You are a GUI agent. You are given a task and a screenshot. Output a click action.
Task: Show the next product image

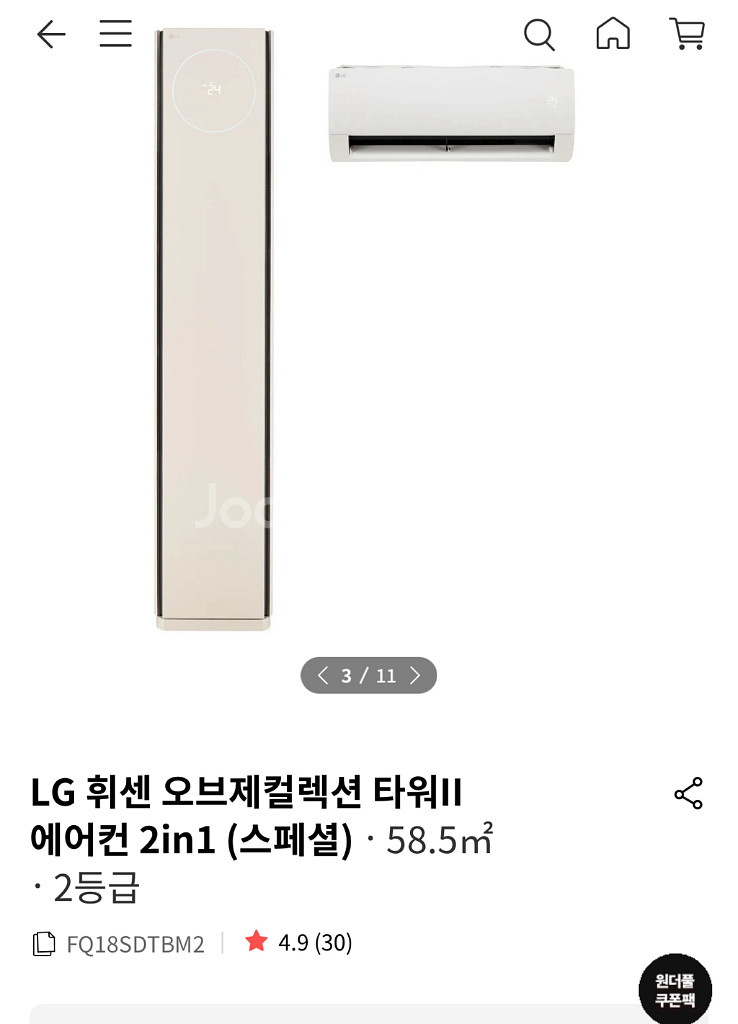[x=416, y=676]
